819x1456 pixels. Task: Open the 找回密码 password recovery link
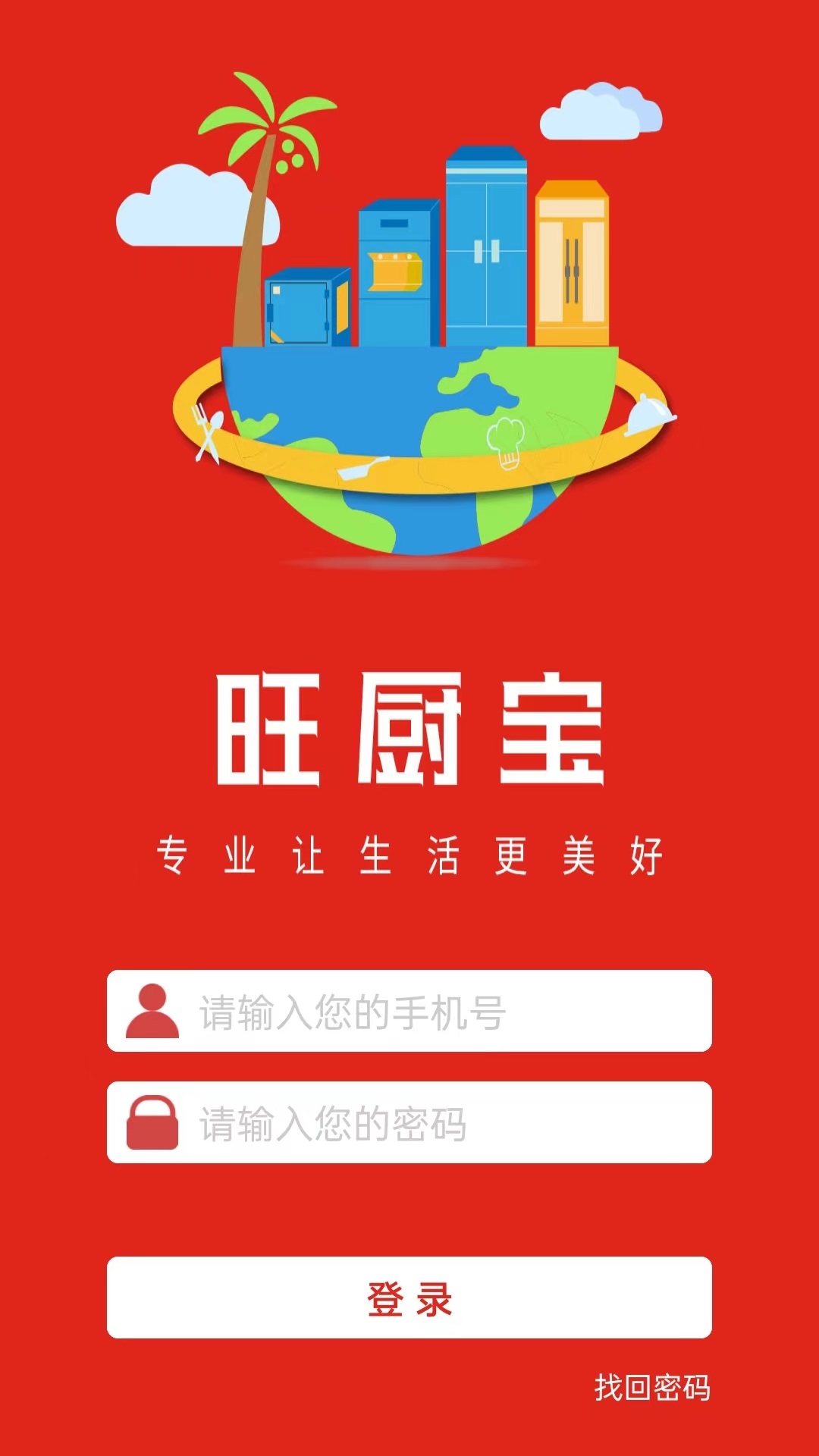pyautogui.click(x=652, y=1388)
